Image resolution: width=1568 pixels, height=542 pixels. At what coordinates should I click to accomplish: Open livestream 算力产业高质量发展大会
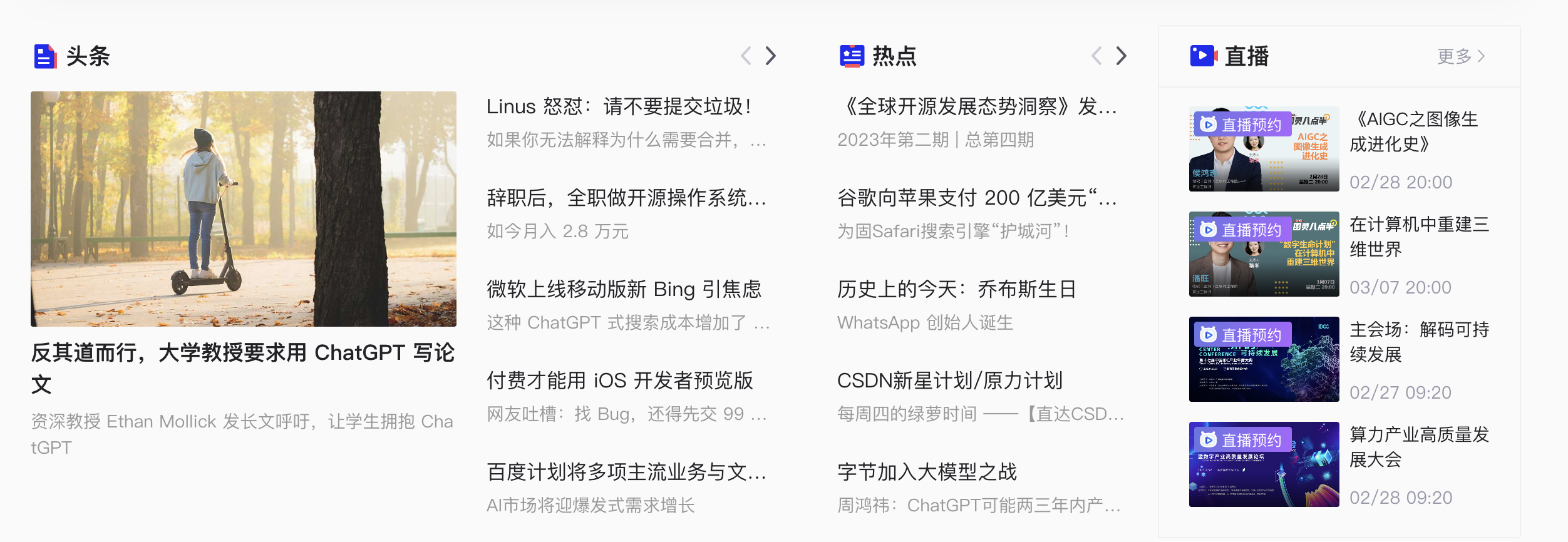coord(1418,447)
